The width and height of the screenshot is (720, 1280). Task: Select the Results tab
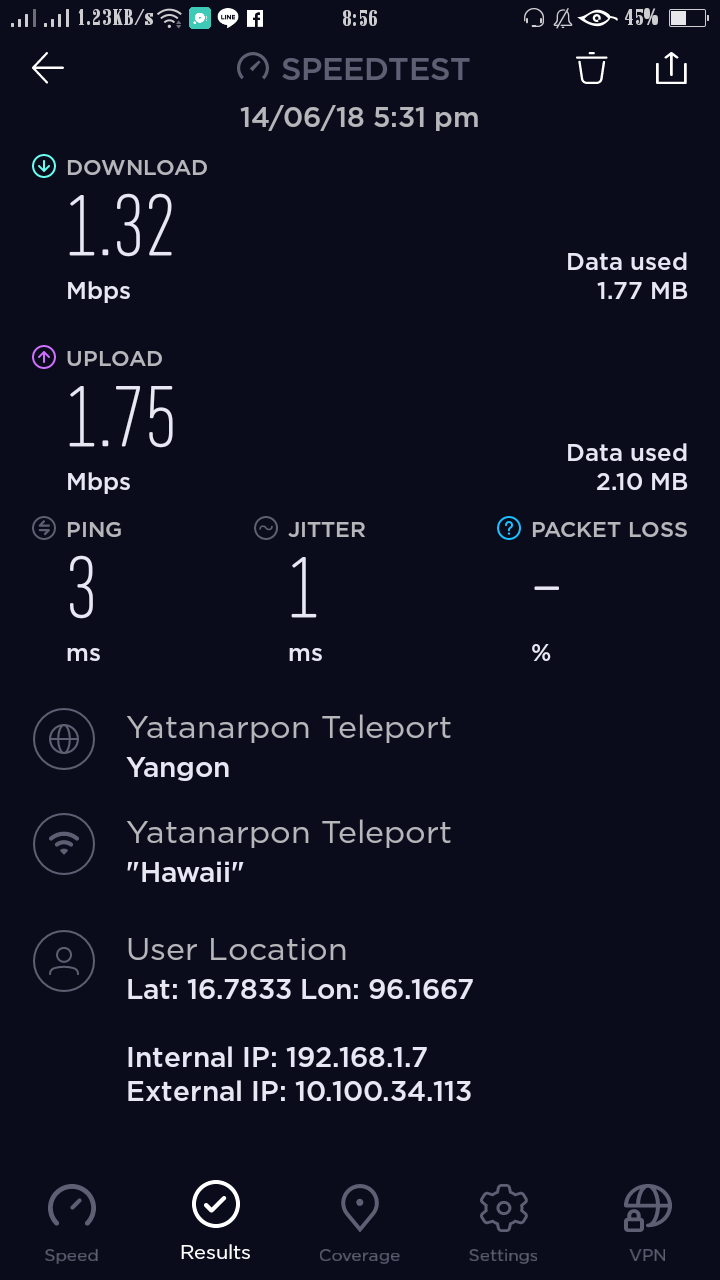(x=216, y=1221)
